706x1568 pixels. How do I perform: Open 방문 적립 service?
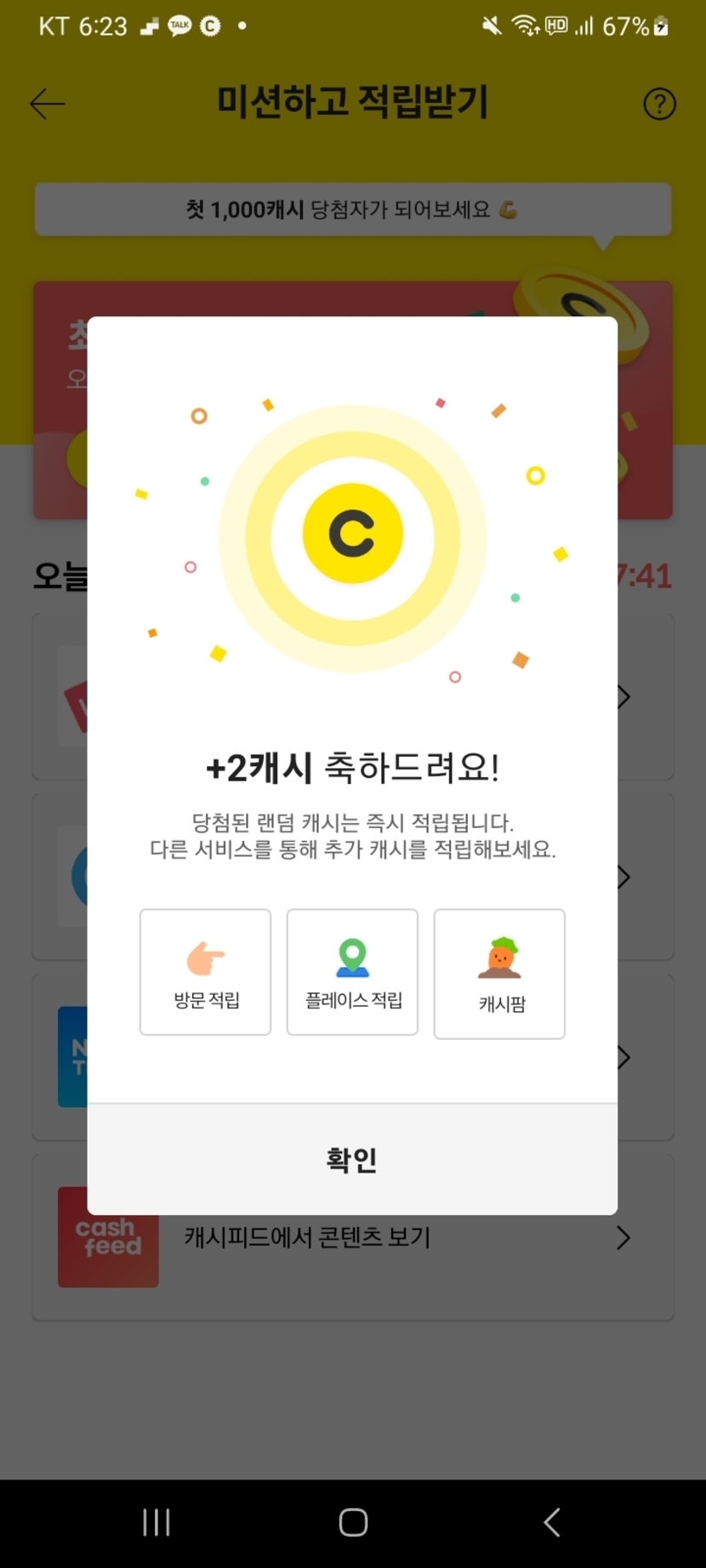coord(205,972)
